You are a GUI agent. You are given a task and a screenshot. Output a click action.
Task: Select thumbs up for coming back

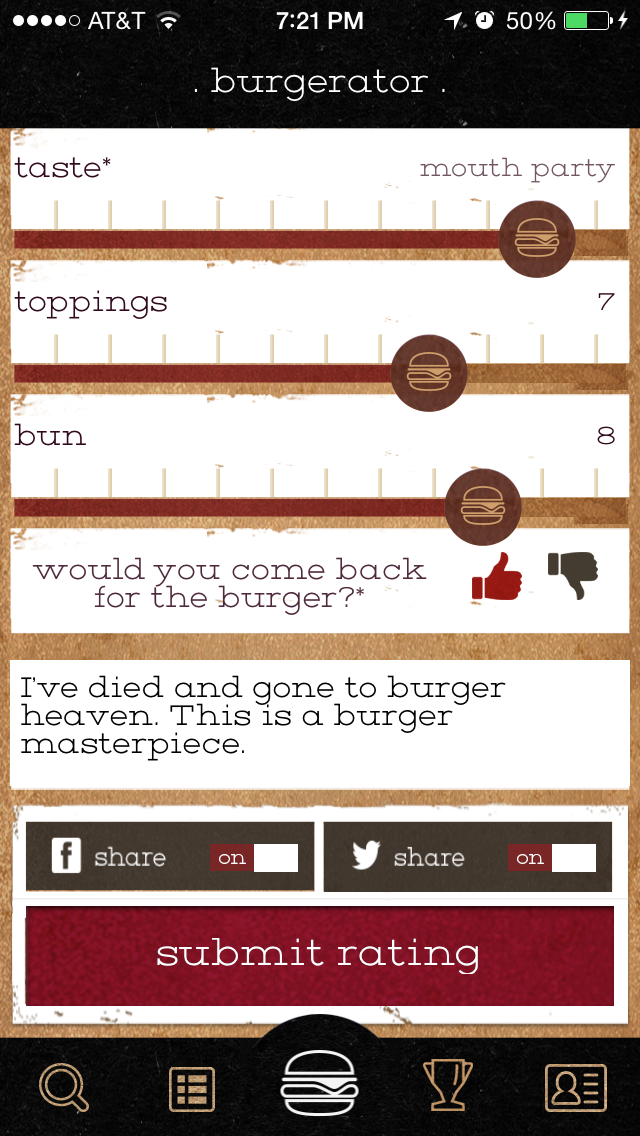pos(497,577)
